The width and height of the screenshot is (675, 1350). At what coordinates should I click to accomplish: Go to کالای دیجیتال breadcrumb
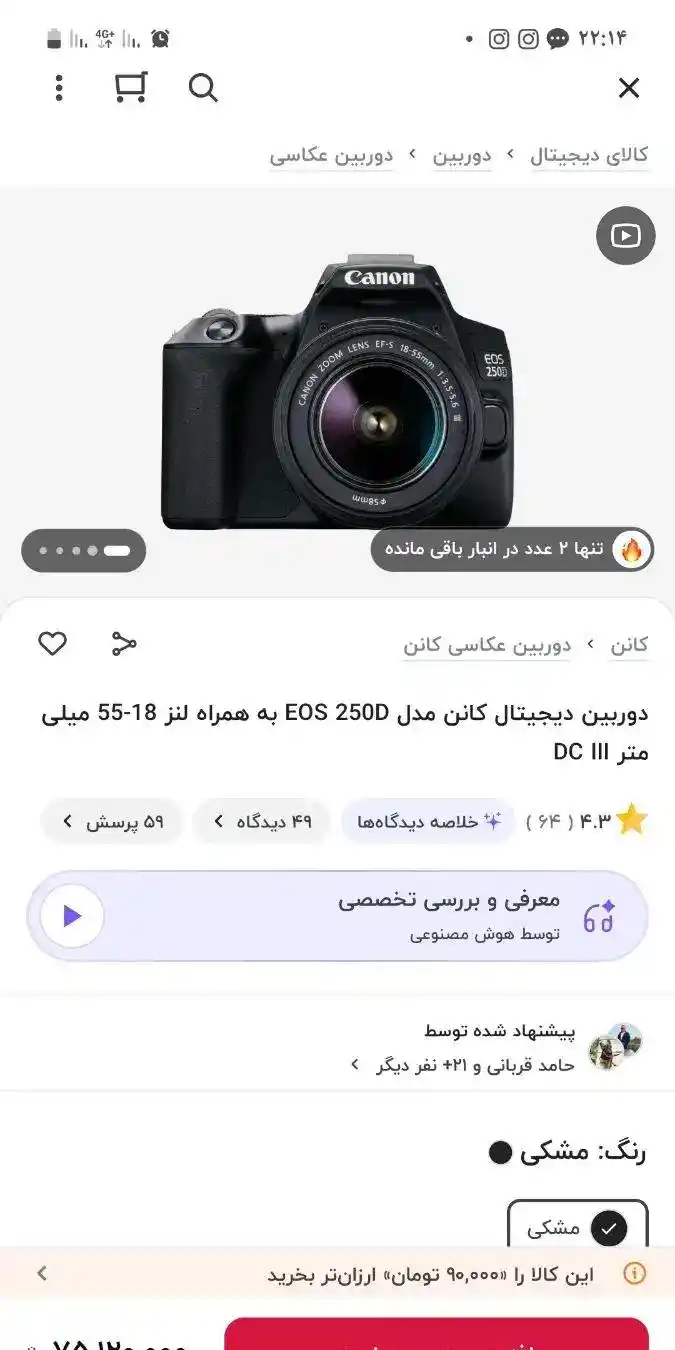(x=589, y=155)
